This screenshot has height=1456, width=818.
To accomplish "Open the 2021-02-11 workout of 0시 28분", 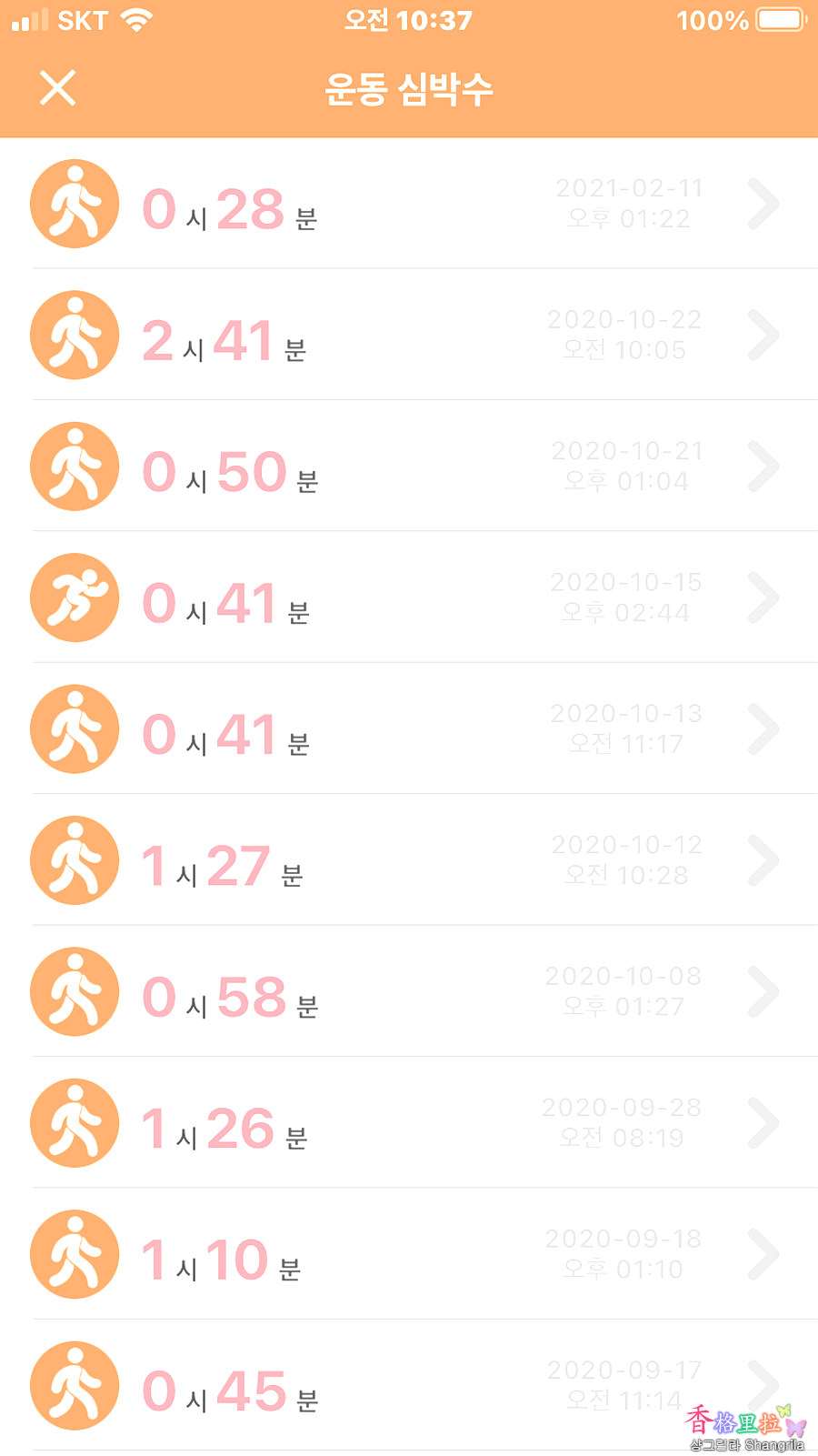I will 409,205.
